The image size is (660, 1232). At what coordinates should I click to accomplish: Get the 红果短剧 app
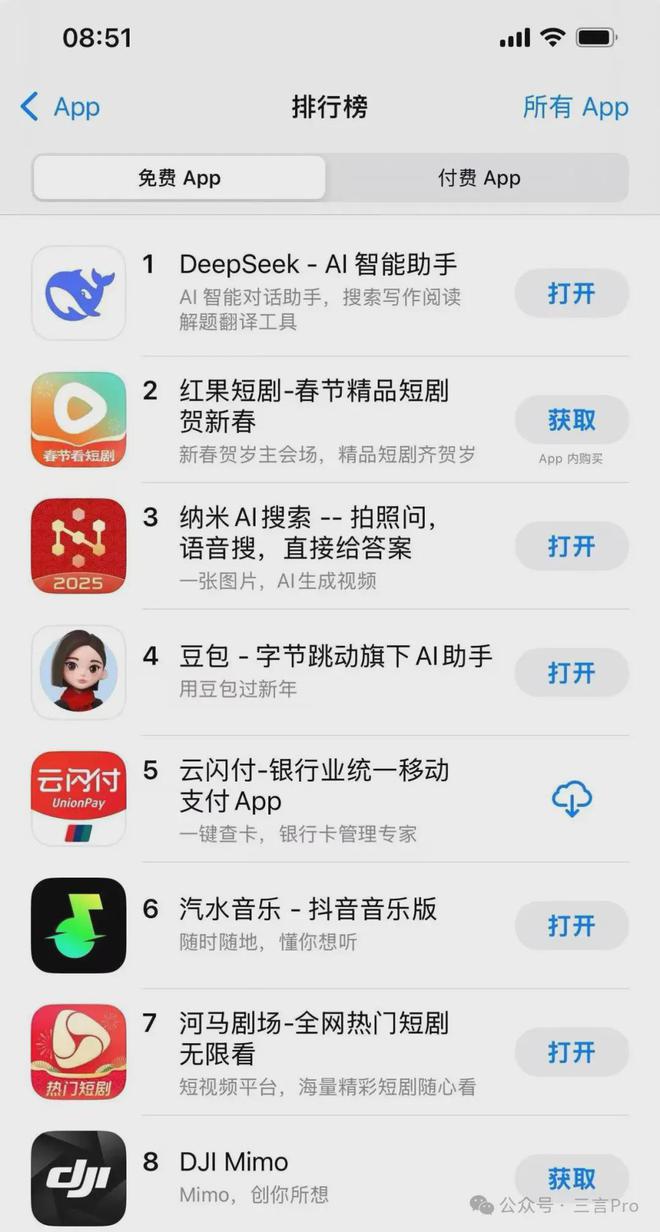pos(571,420)
